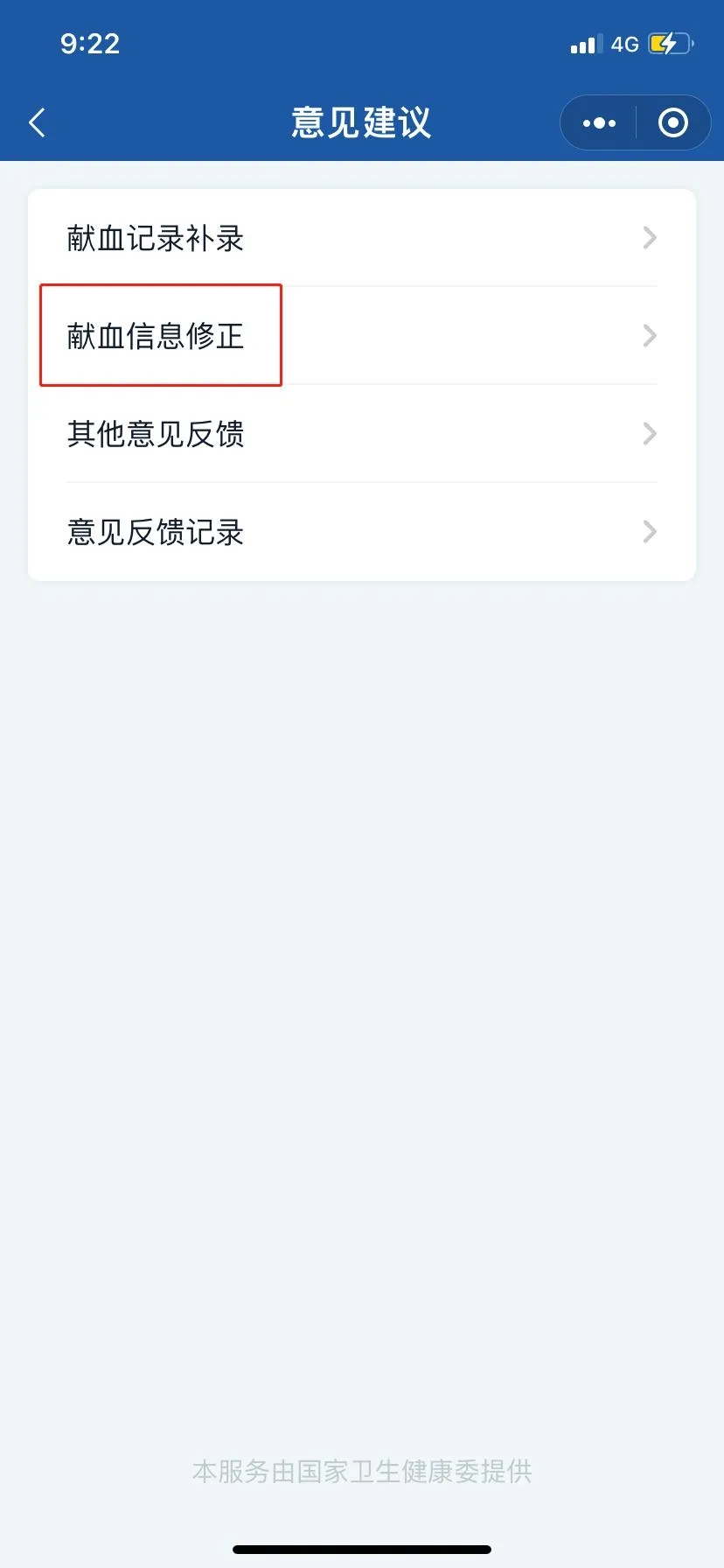Open the mini program three-dot menu
Image resolution: width=724 pixels, height=1568 pixels.
(599, 123)
